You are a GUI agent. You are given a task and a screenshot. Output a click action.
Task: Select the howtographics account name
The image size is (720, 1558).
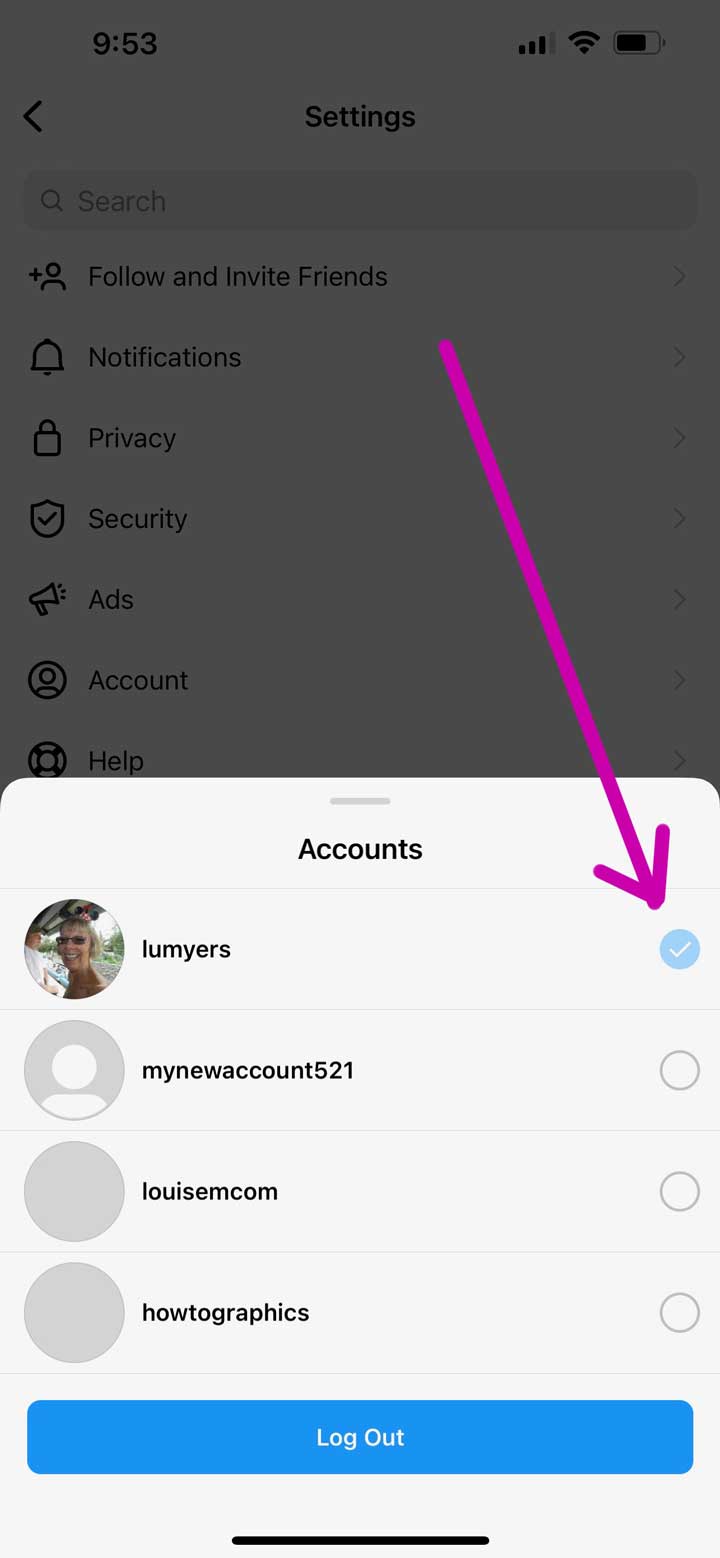225,1312
